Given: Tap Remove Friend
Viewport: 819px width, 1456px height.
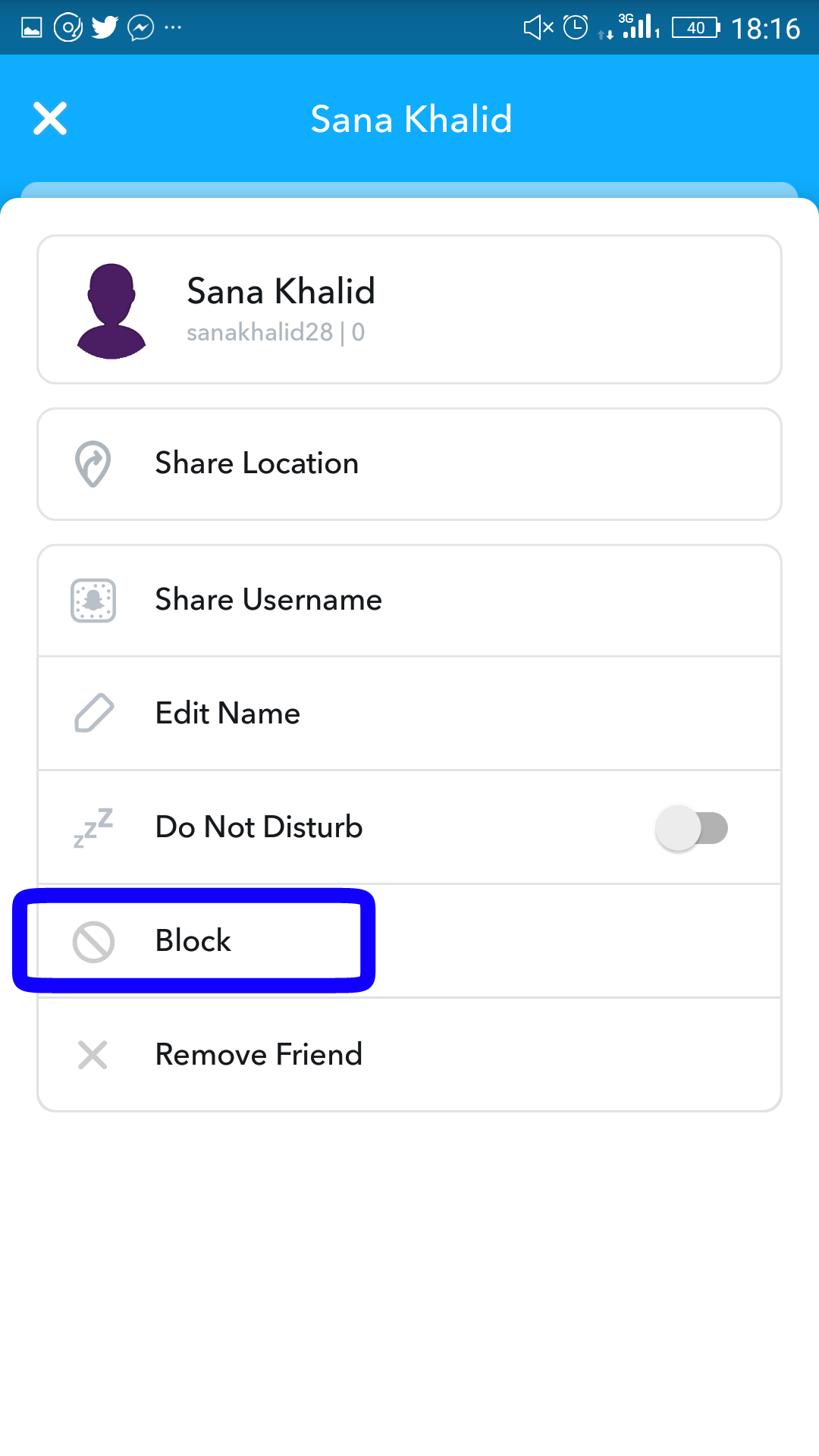Looking at the screenshot, I should (409, 1055).
